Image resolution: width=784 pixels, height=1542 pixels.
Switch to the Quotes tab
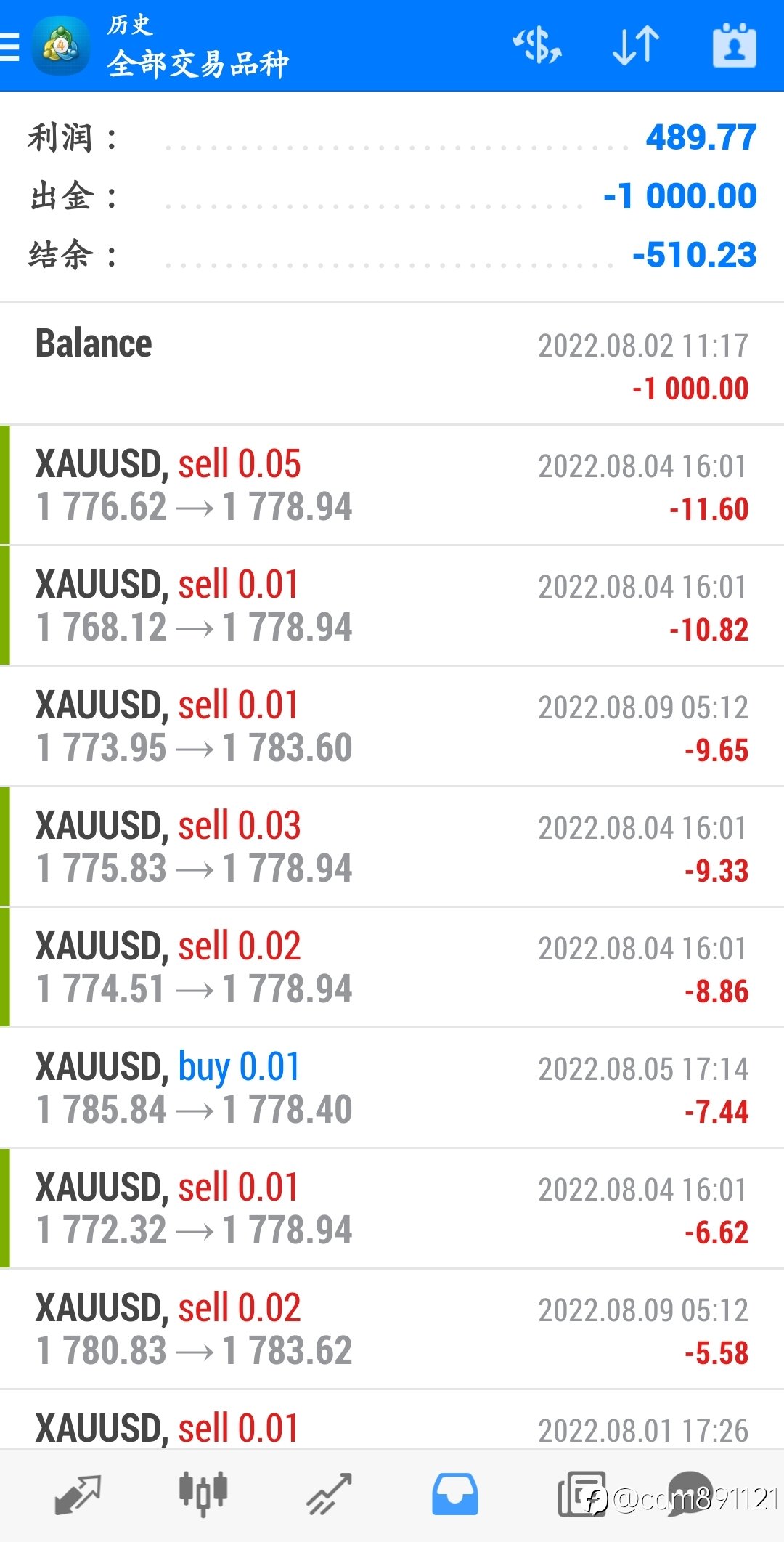click(x=78, y=1495)
